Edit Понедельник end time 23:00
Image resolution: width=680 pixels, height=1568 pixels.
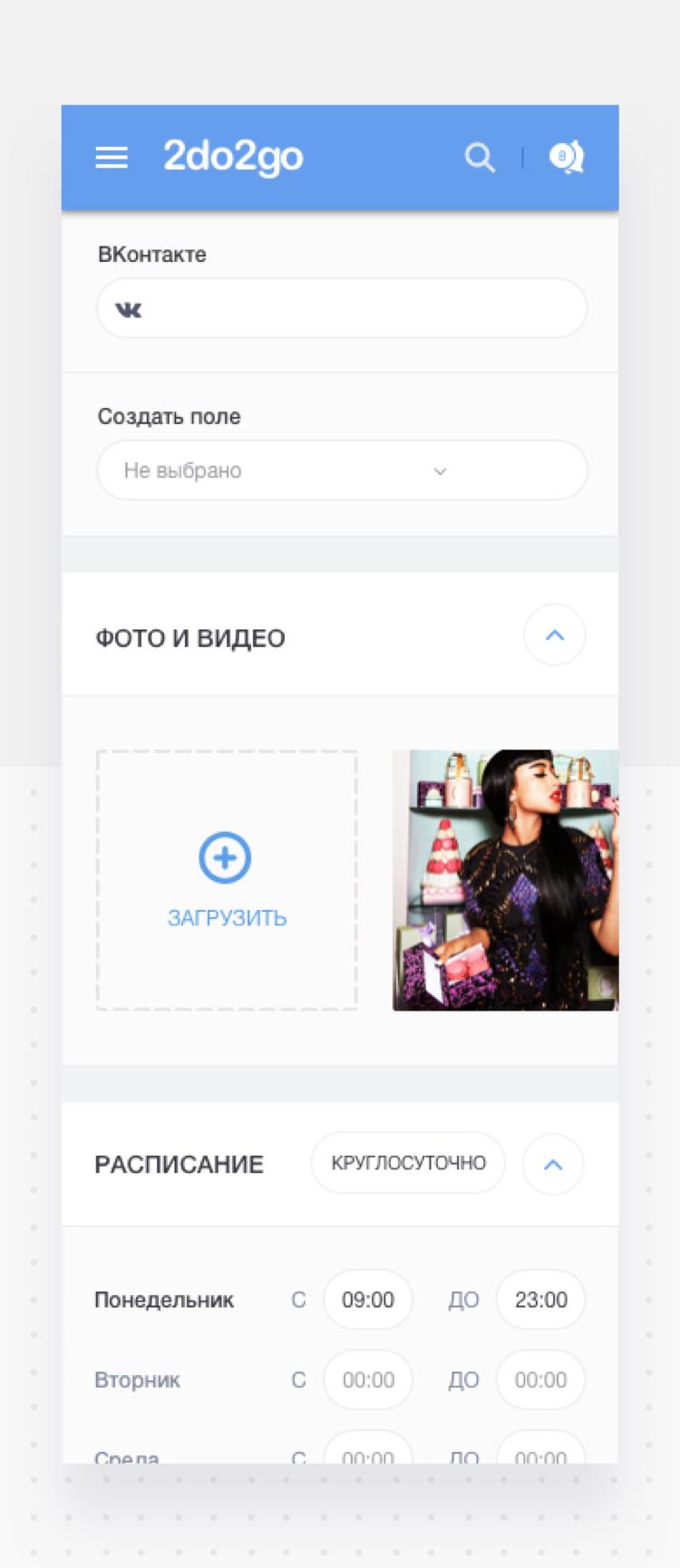540,1300
